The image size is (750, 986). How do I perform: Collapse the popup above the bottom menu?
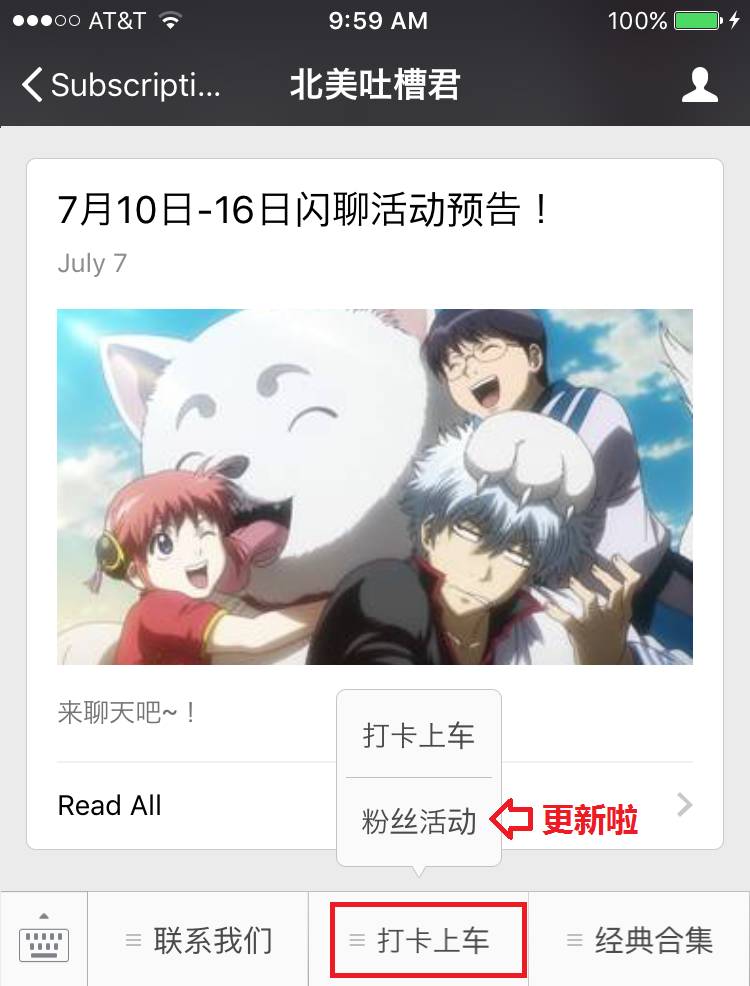coord(427,938)
